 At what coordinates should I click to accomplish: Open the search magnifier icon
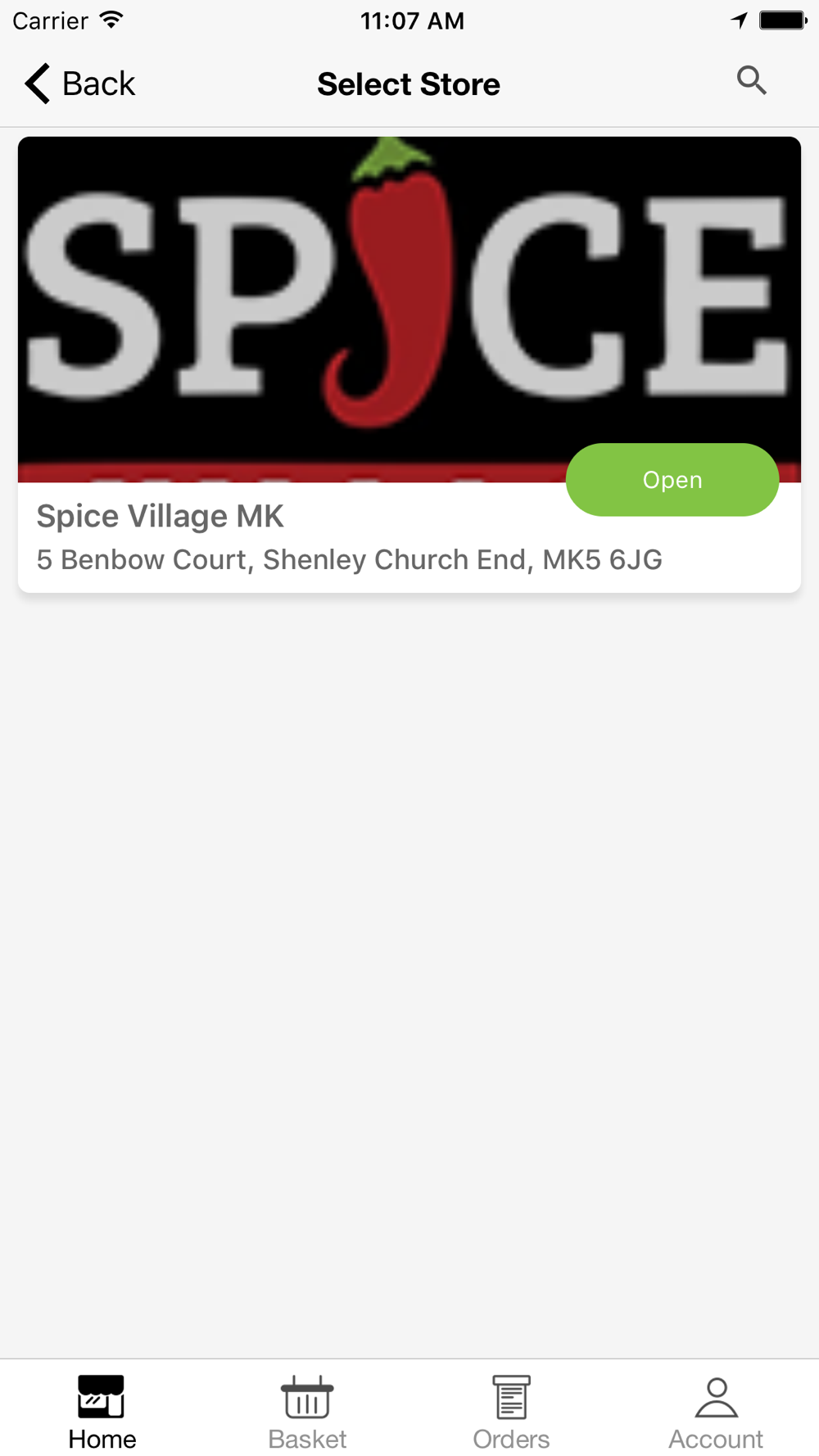pyautogui.click(x=751, y=80)
